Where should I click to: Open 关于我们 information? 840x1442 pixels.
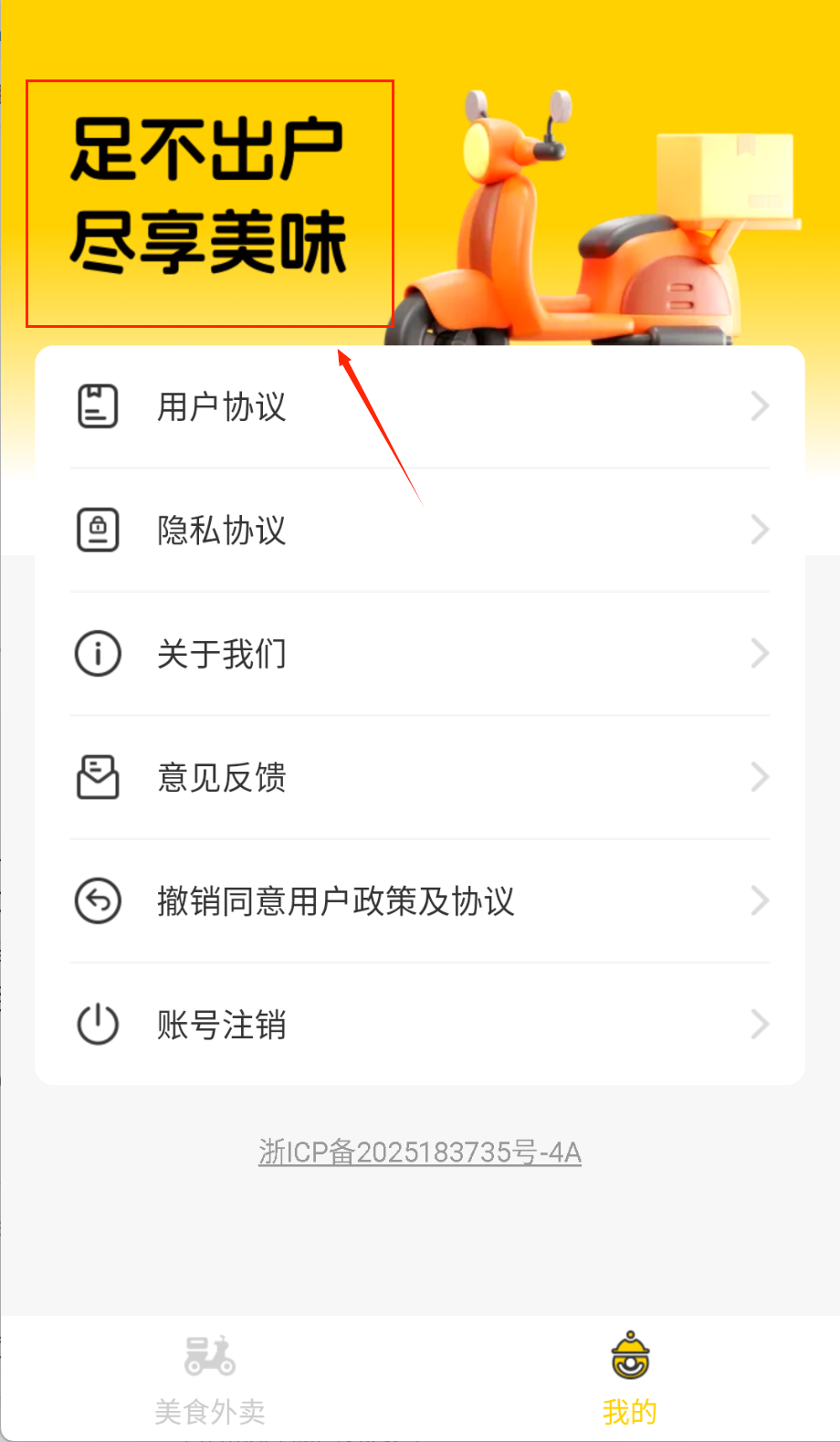tap(419, 654)
